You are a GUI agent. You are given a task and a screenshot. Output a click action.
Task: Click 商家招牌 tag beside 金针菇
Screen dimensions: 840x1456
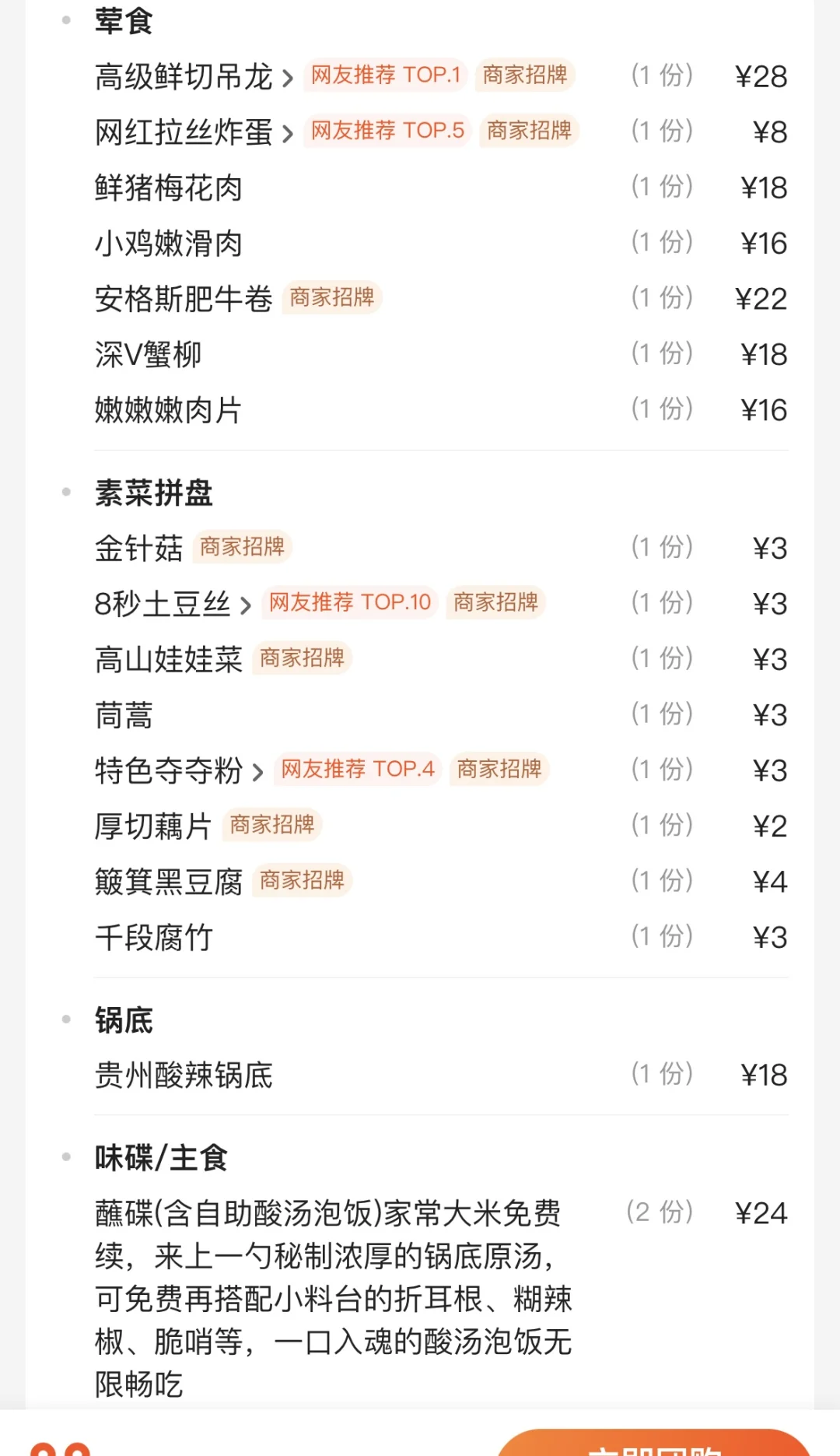pos(243,548)
